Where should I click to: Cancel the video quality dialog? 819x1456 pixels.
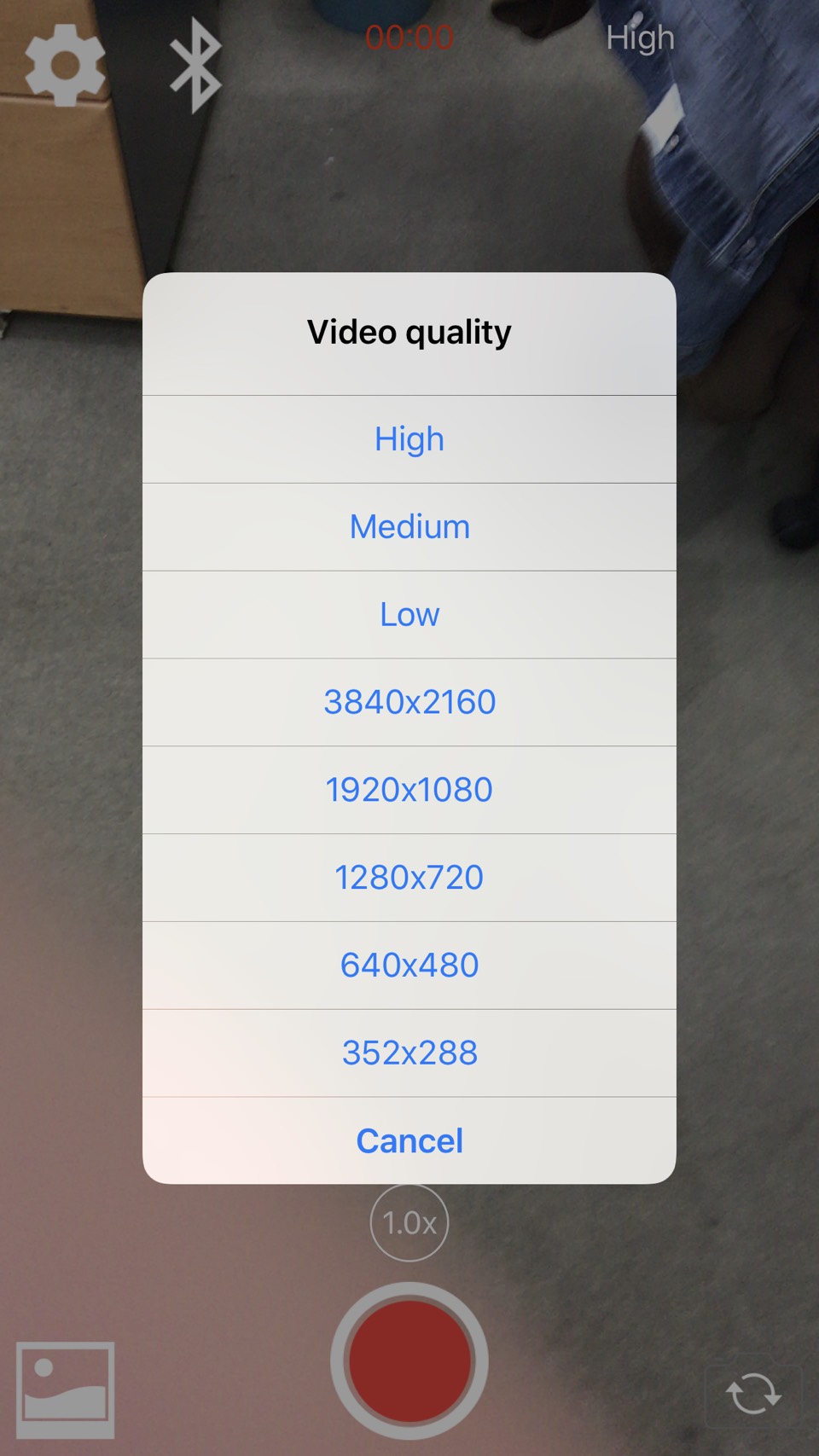click(409, 1141)
